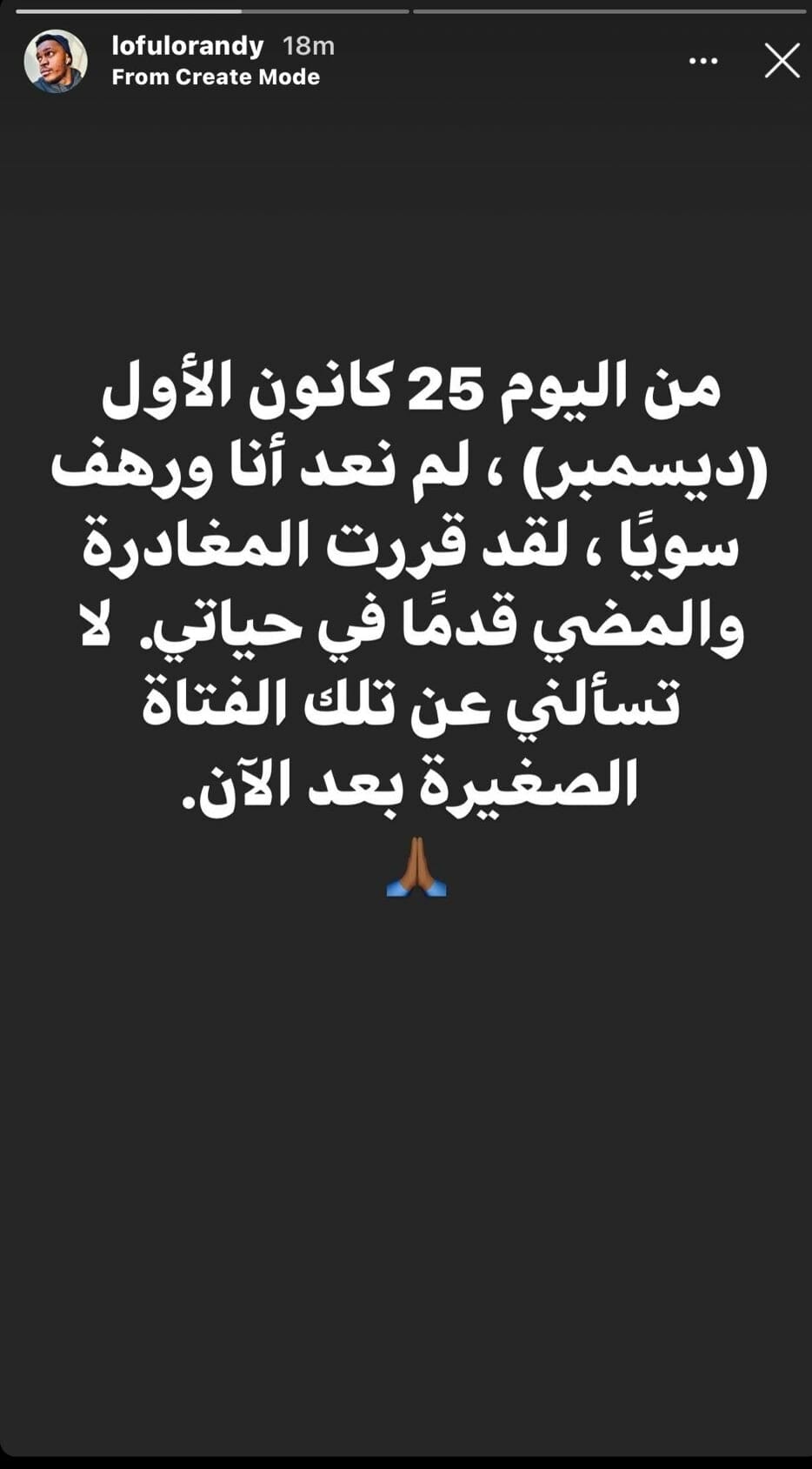Open lofulorandy's profile picture

56,62
